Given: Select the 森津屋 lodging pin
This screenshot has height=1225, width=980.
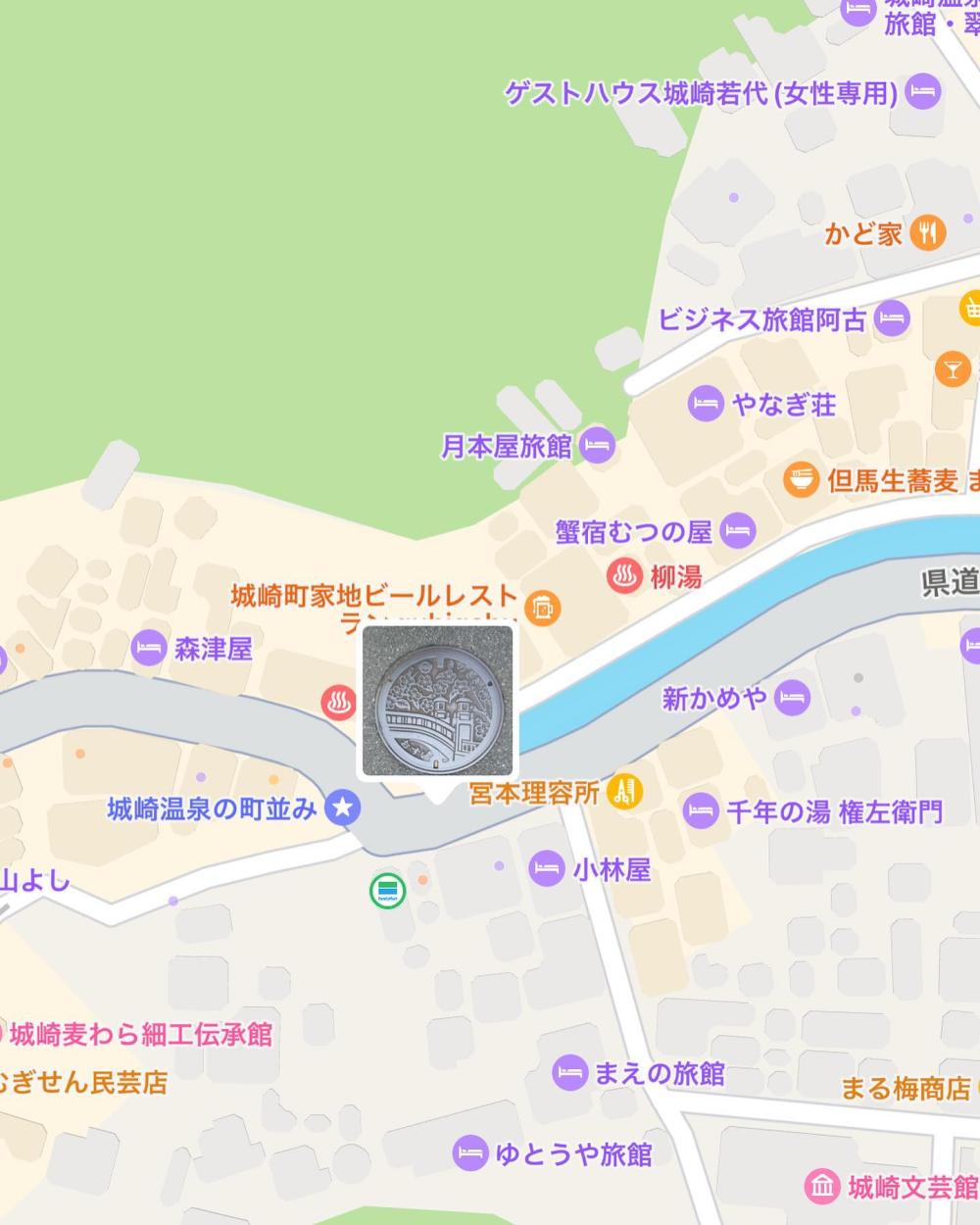Looking at the screenshot, I should click(x=149, y=648).
